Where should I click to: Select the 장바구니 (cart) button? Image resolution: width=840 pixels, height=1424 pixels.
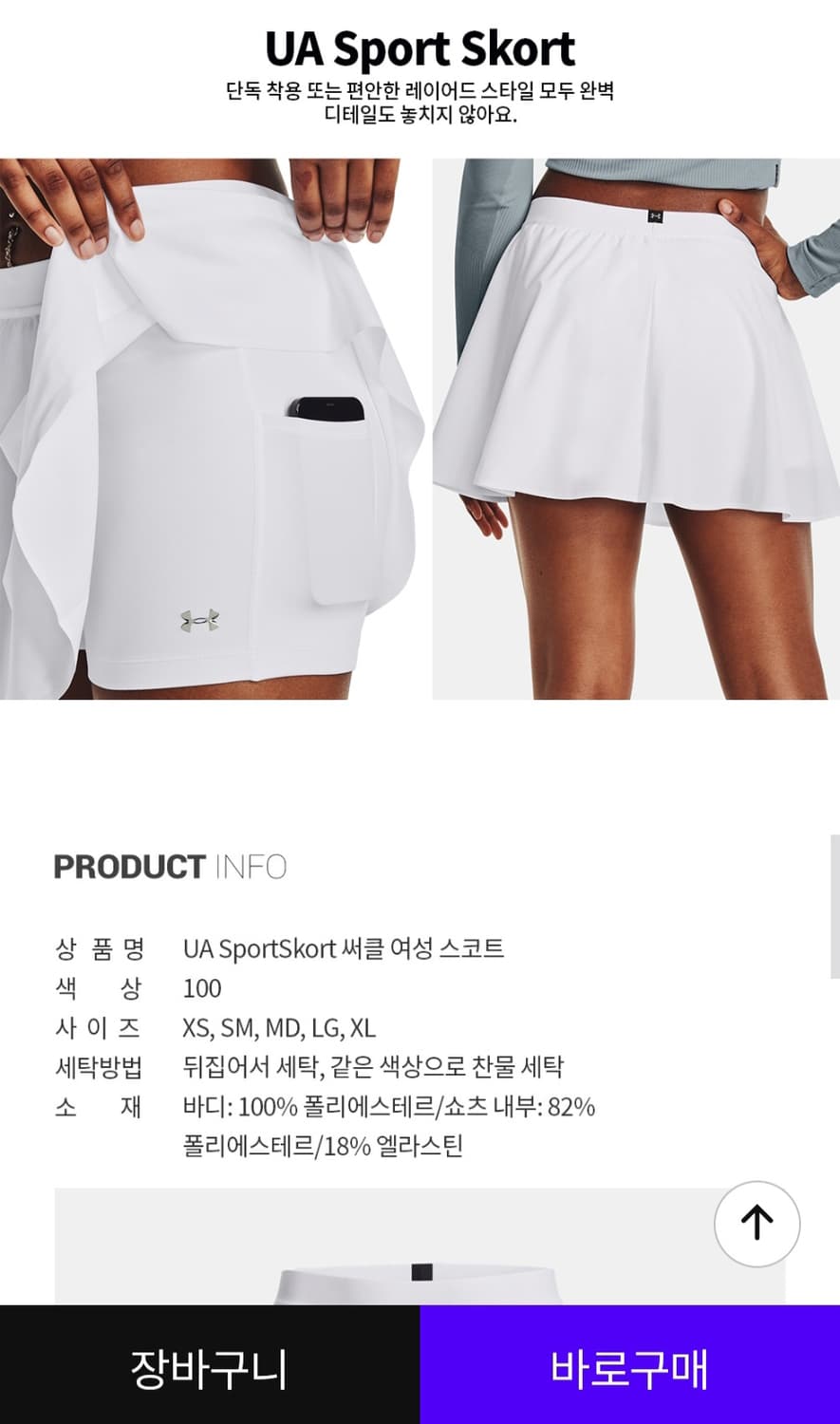209,1367
